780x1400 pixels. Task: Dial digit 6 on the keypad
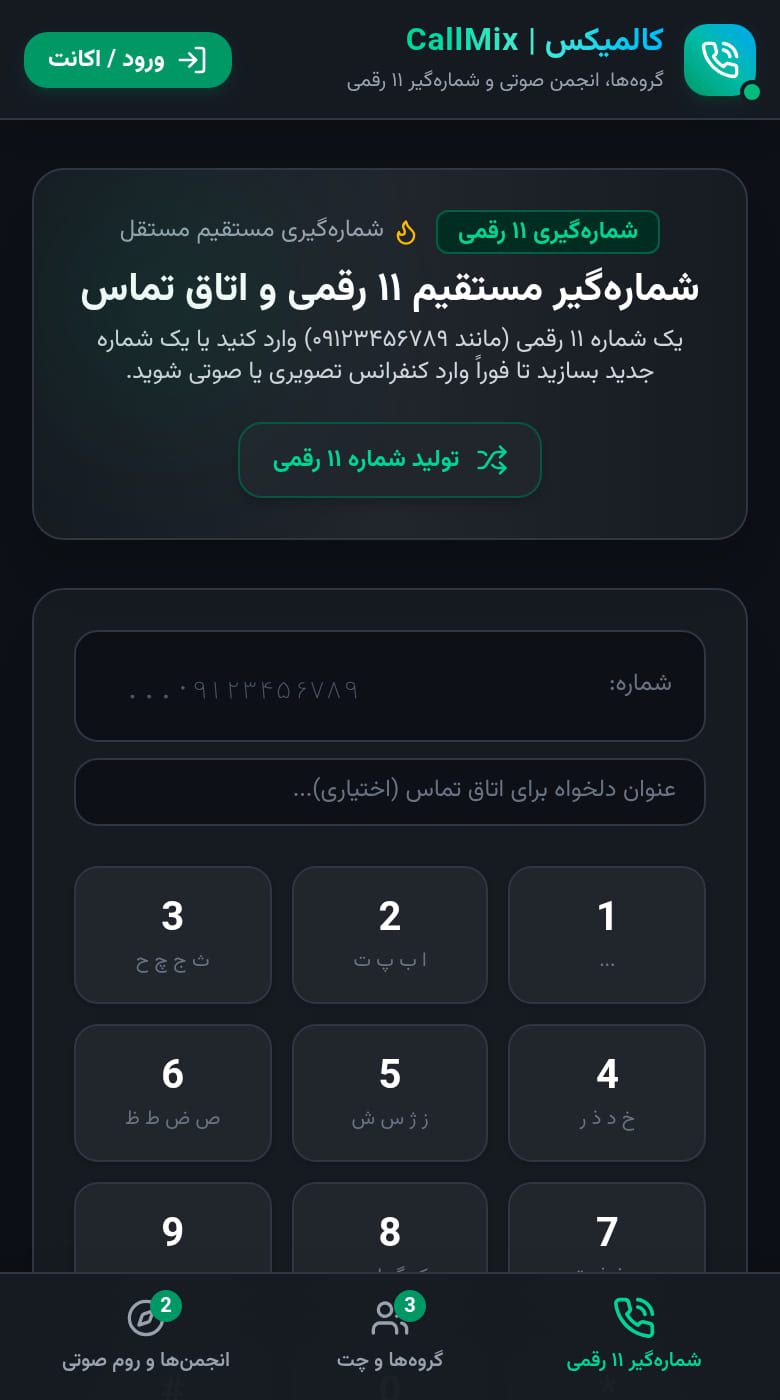click(x=173, y=1093)
